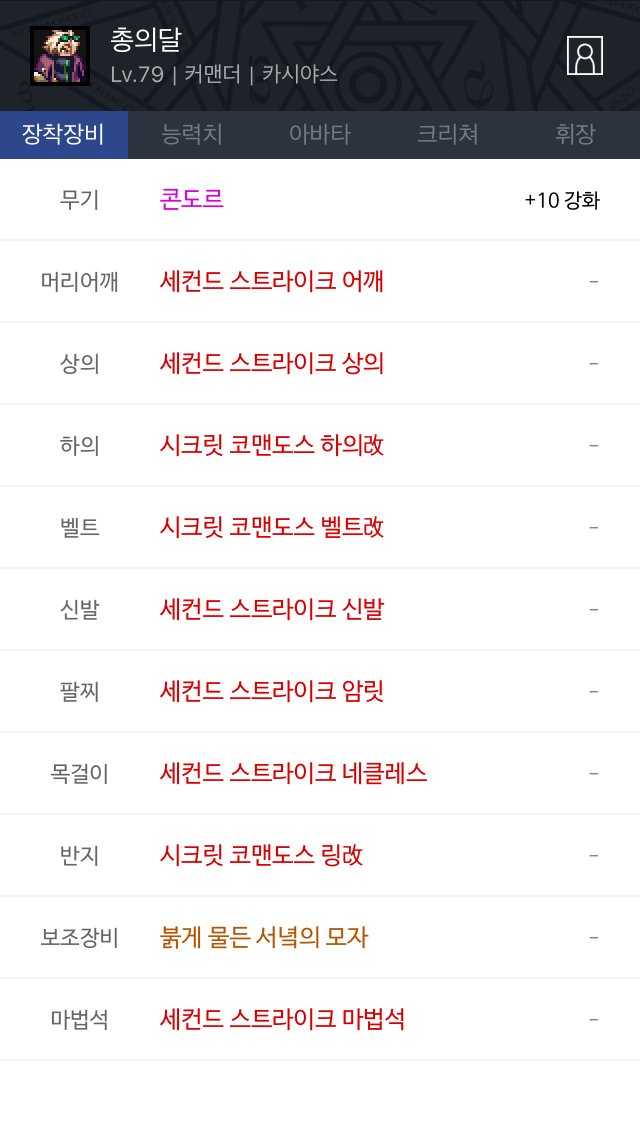
Task: View 시크릿 코맨도스 하의改 details
Action: [271, 445]
